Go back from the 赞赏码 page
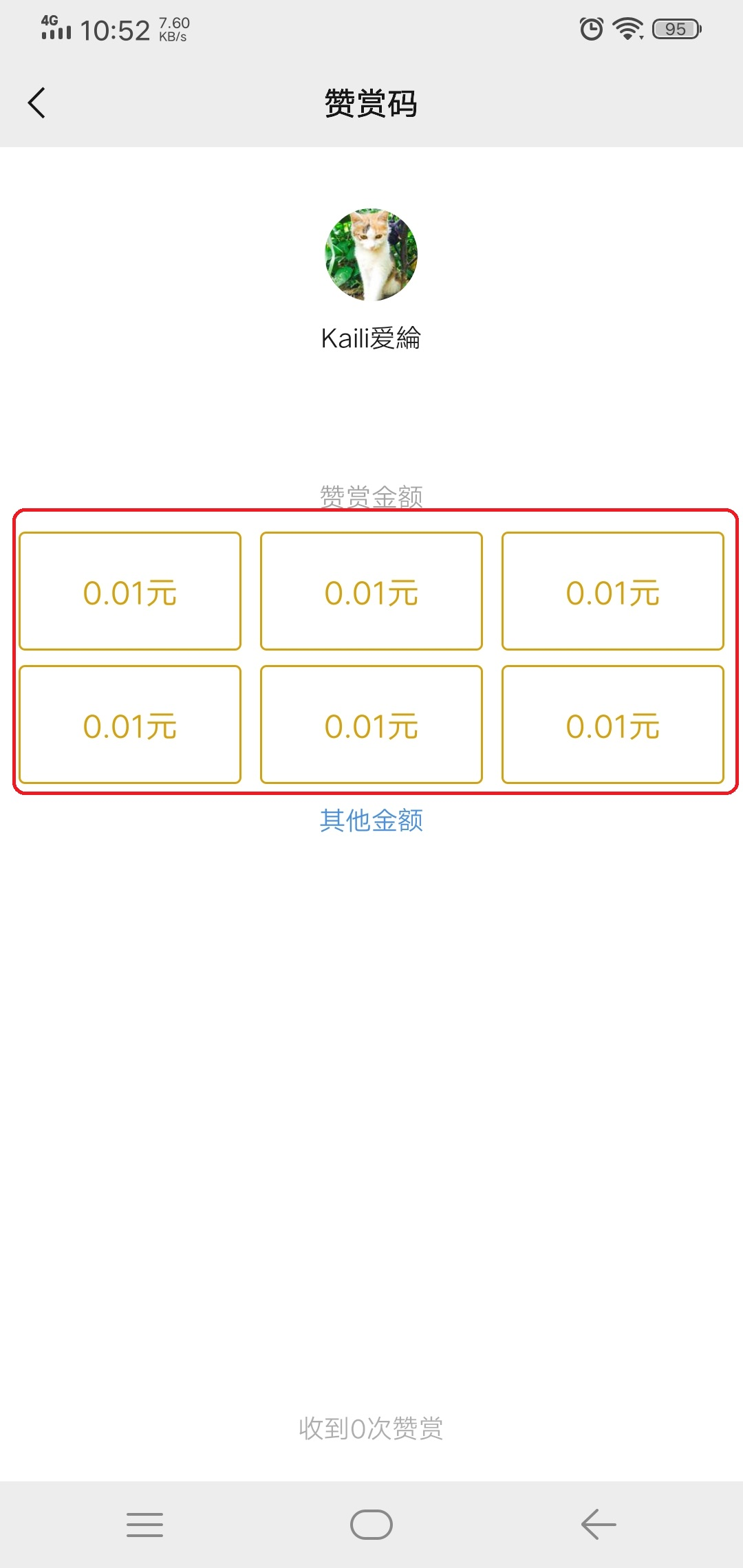Image resolution: width=743 pixels, height=1568 pixels. [37, 103]
